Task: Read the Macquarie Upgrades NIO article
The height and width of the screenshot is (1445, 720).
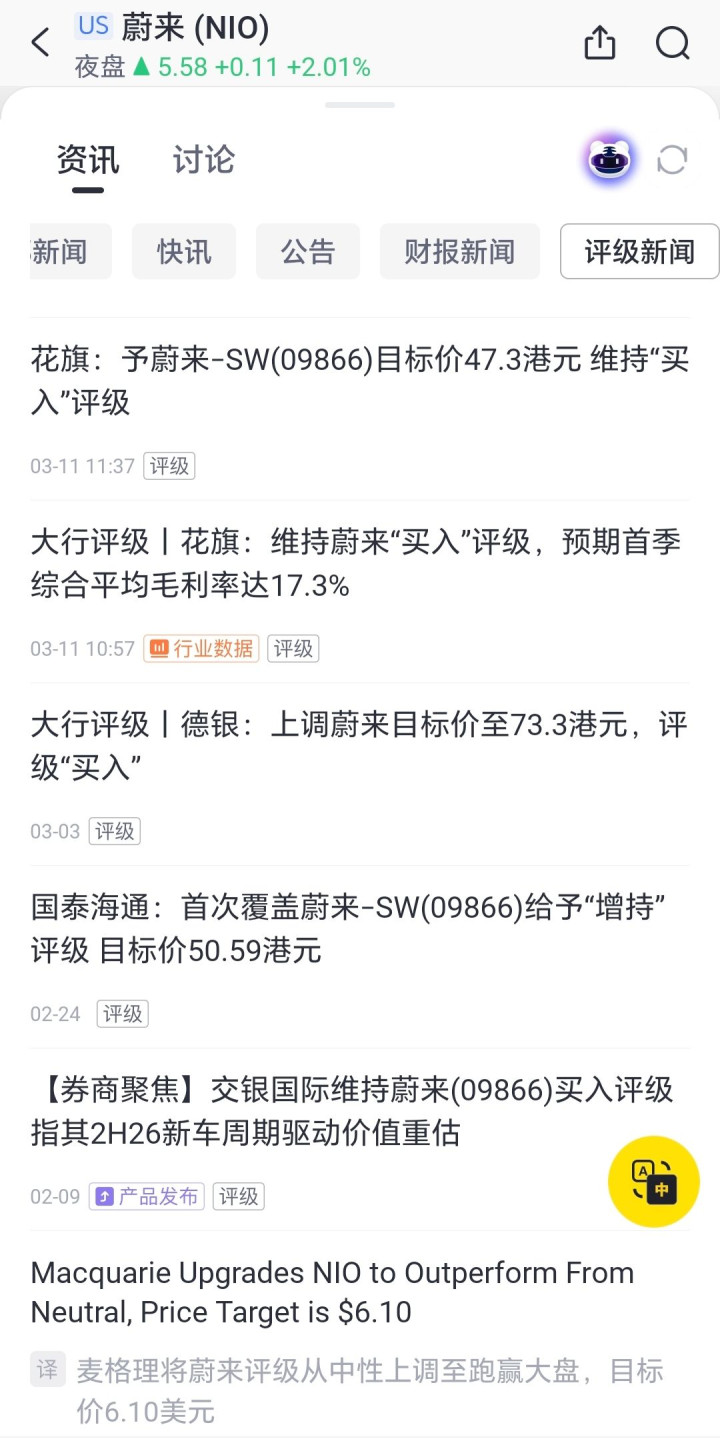Action: (x=332, y=1292)
